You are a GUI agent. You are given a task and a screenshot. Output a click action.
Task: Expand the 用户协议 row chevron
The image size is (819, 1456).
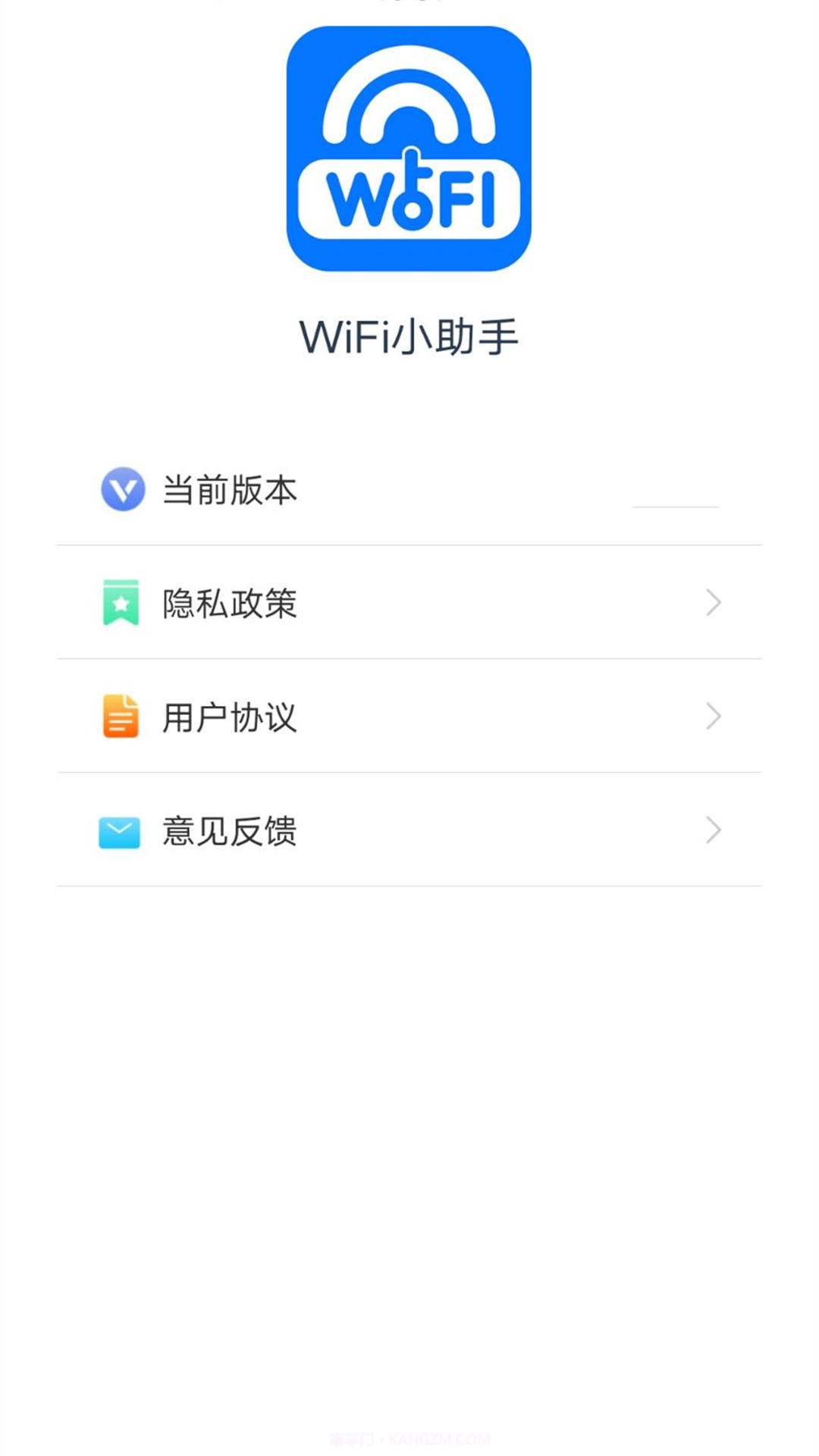coord(711,717)
